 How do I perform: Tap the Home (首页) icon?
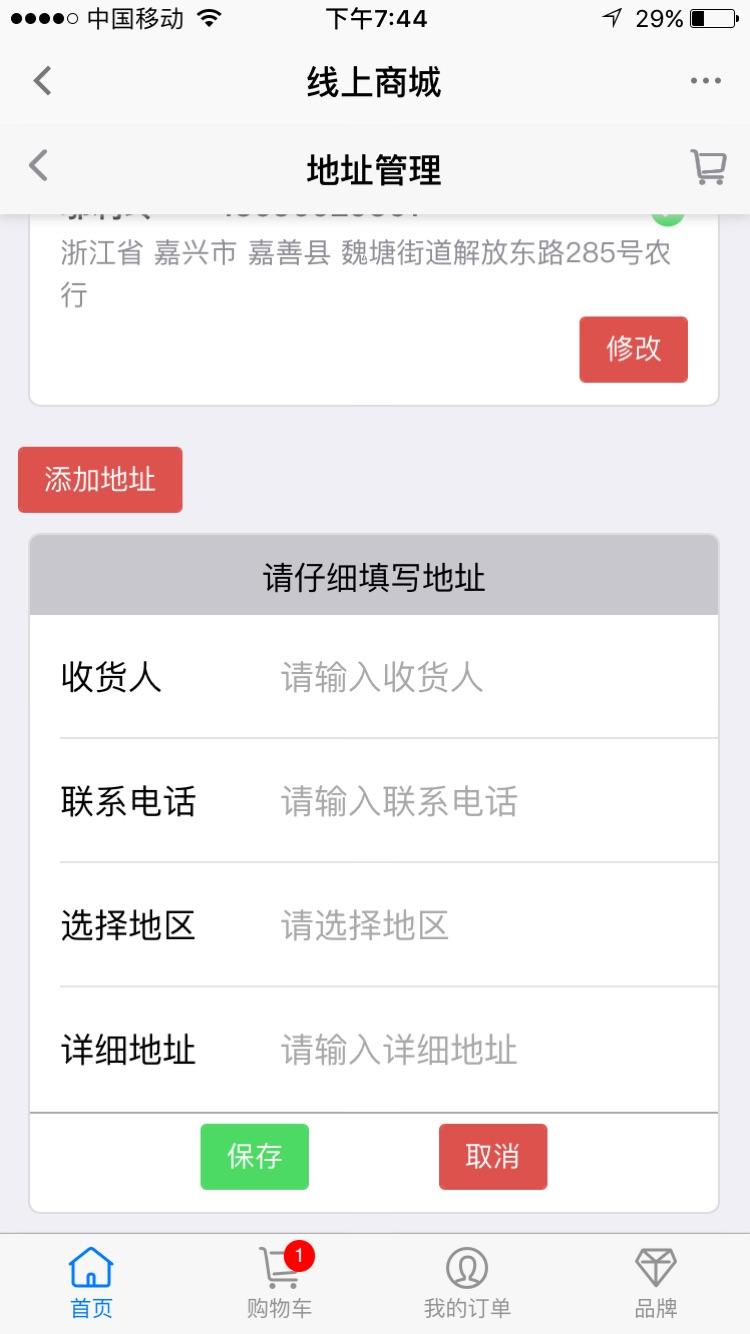pyautogui.click(x=91, y=1265)
